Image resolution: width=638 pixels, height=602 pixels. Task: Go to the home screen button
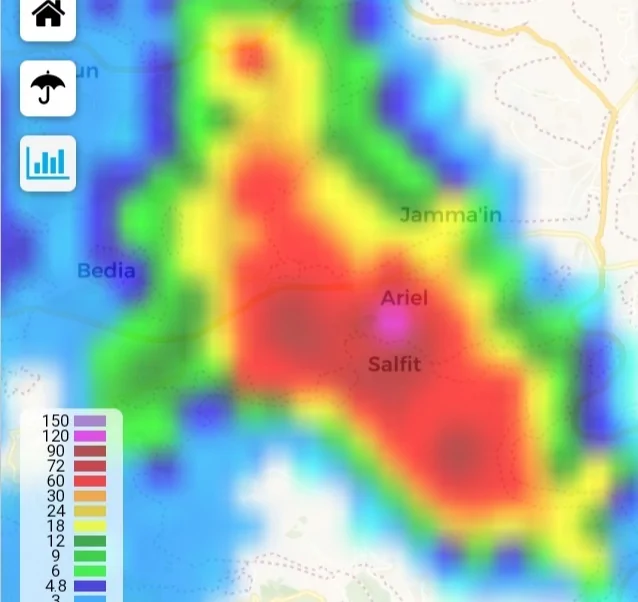48,15
